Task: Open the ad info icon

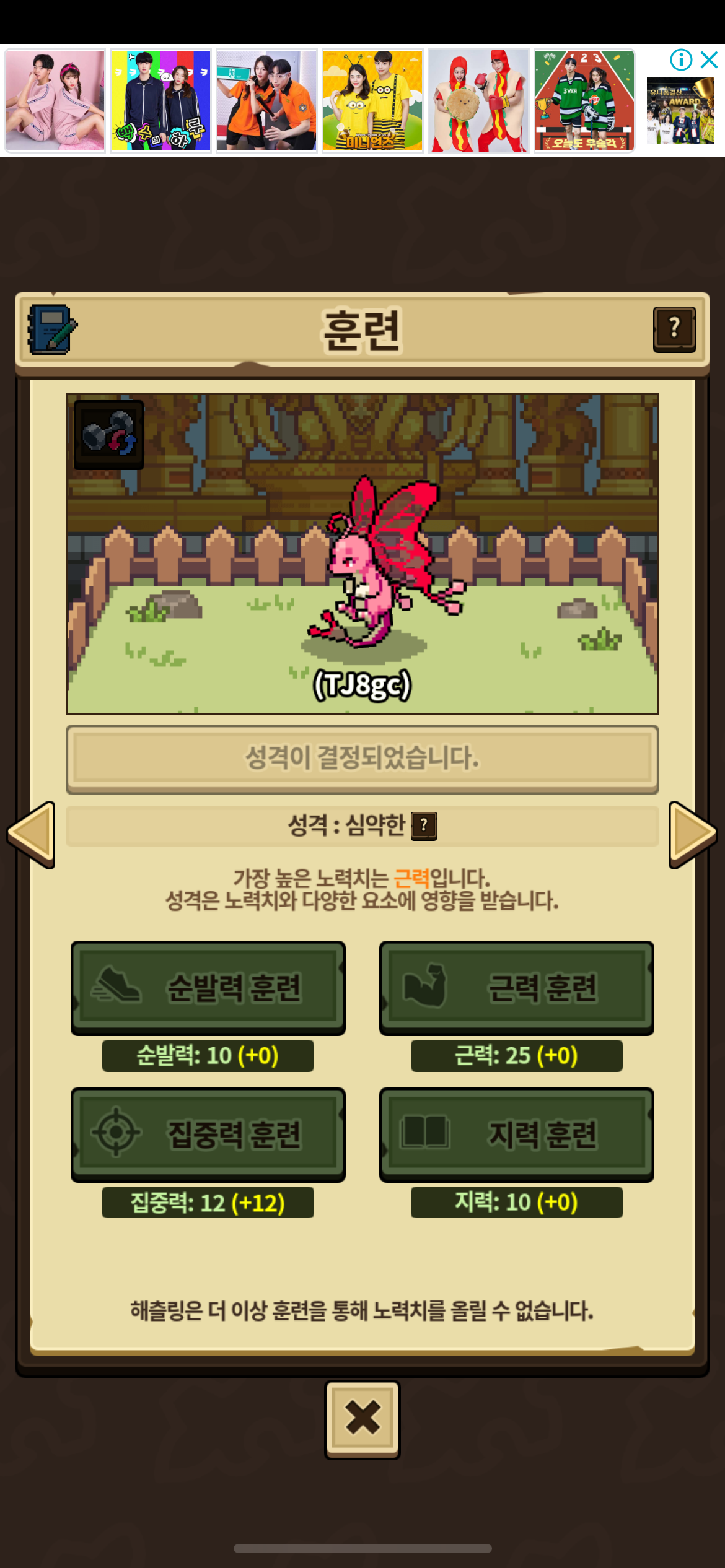Action: [x=681, y=60]
